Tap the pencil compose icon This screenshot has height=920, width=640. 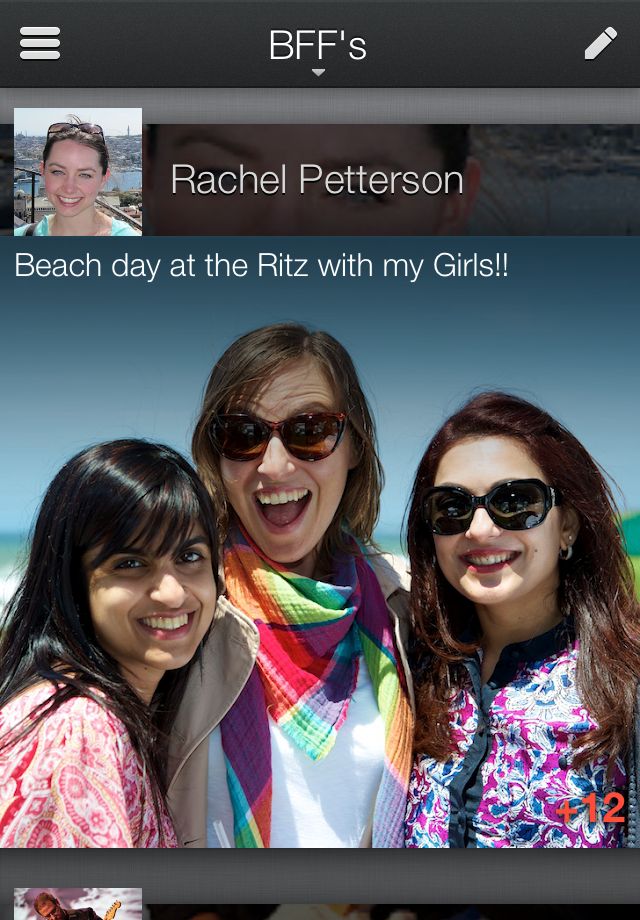pyautogui.click(x=600, y=43)
